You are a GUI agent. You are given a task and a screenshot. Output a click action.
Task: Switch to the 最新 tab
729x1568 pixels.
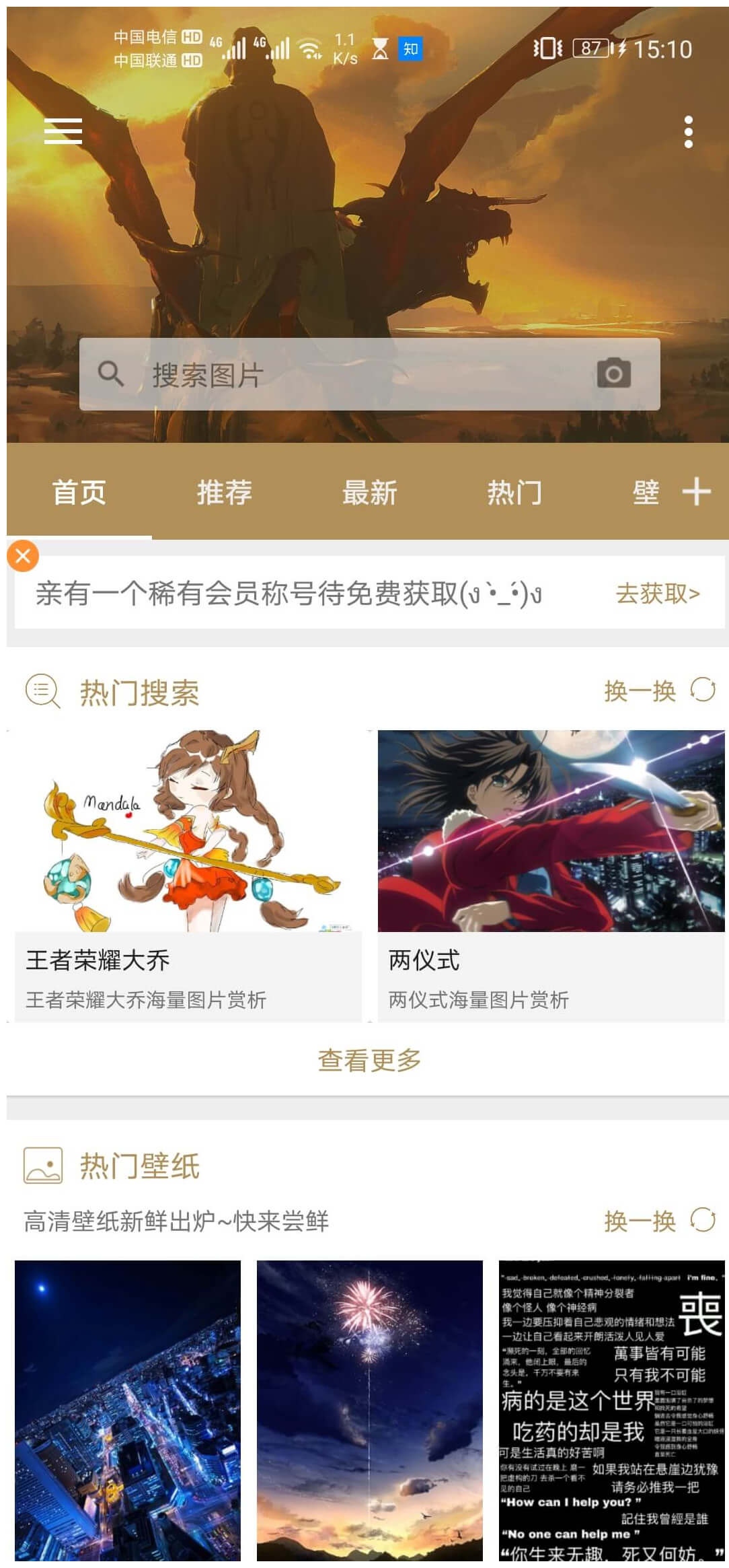tap(369, 492)
